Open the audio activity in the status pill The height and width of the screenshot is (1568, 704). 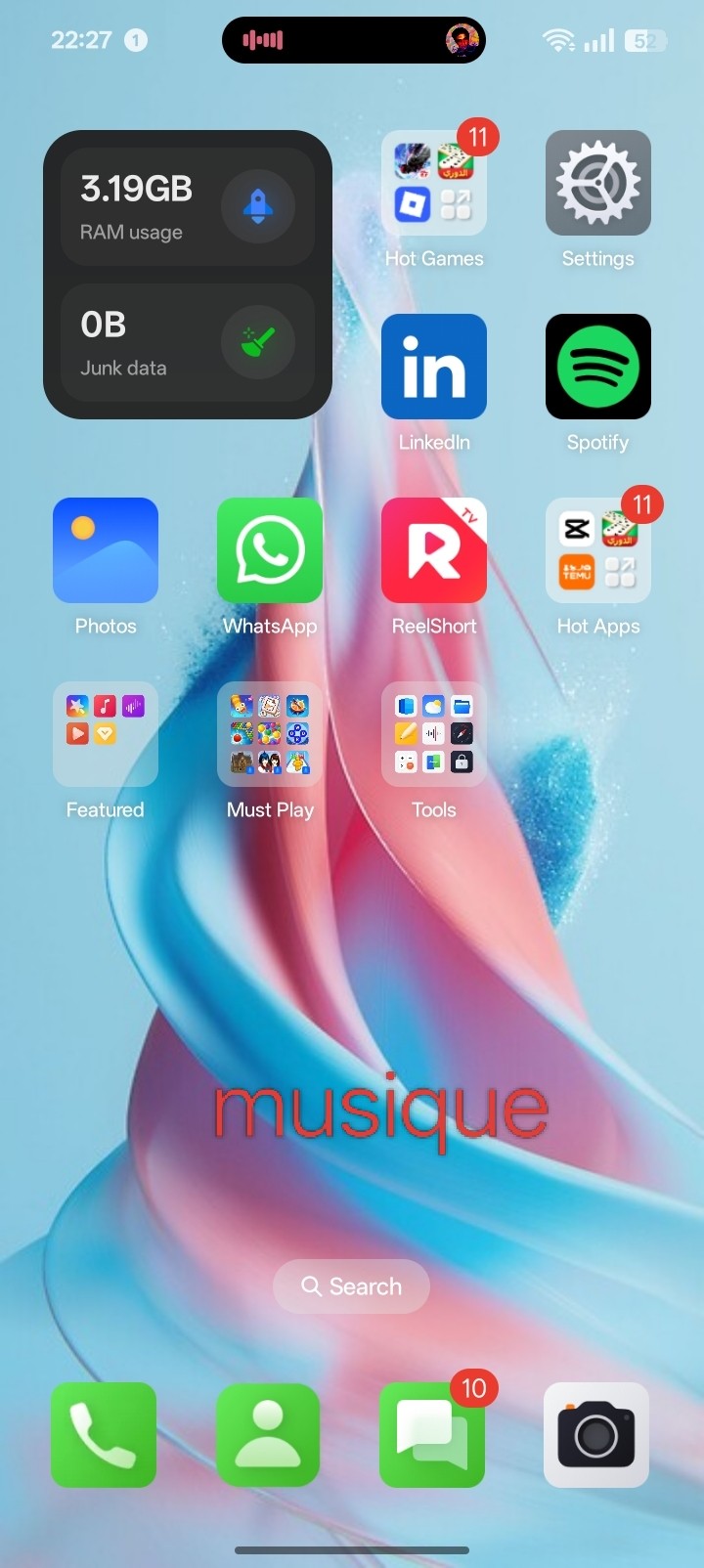coord(263,40)
